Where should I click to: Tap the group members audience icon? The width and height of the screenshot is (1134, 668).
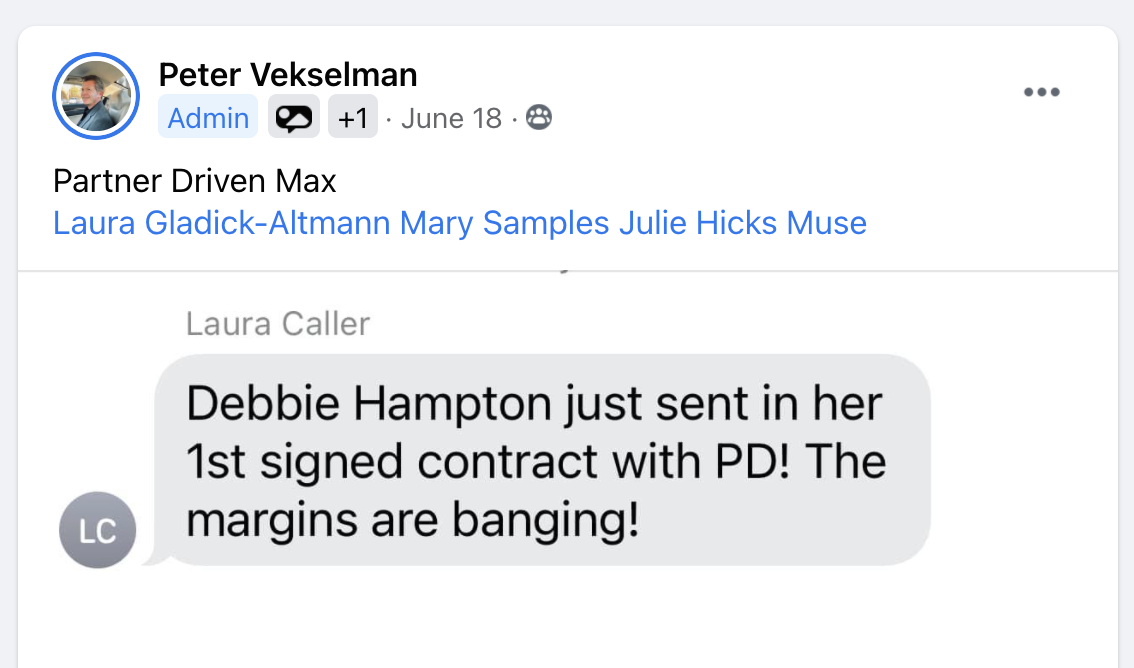click(539, 117)
